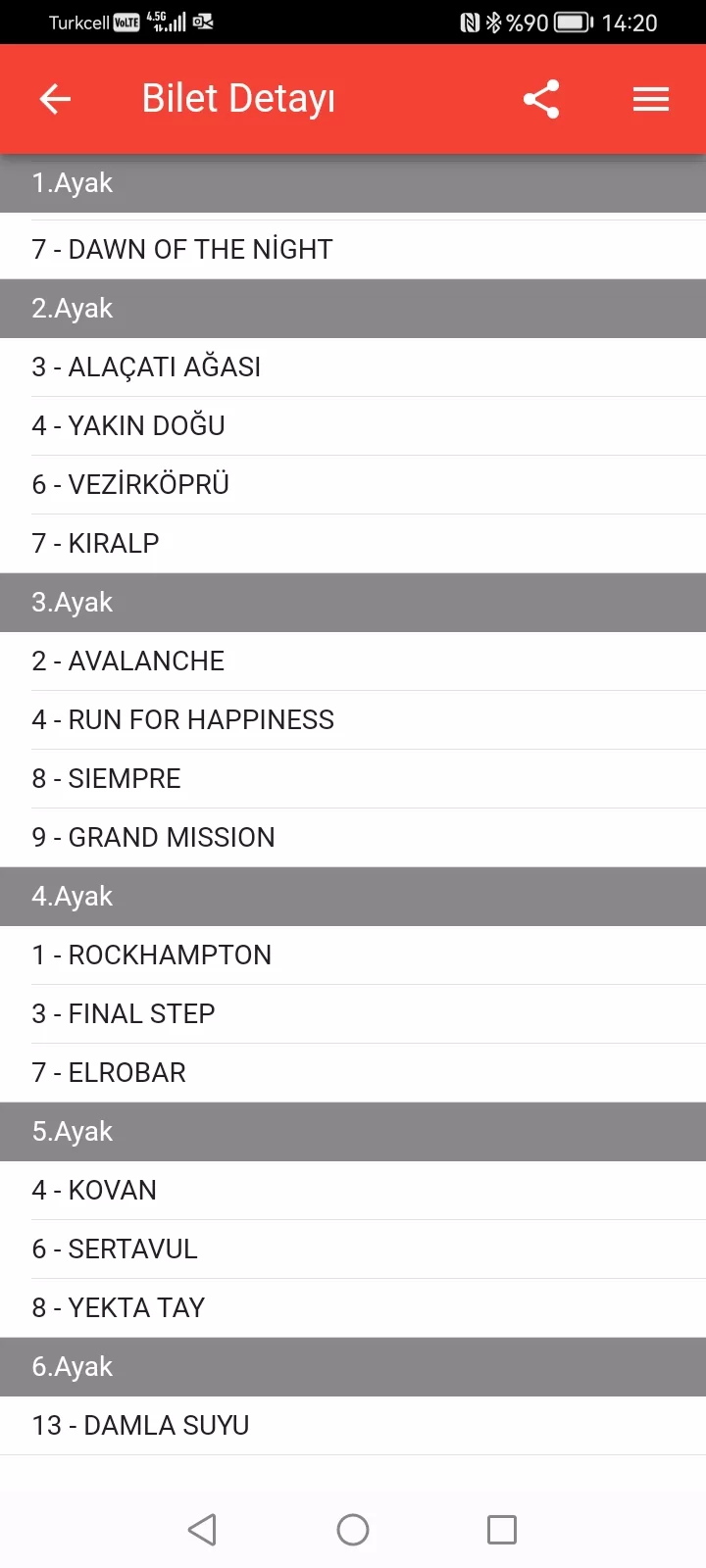Viewport: 706px width, 1568px height.
Task: Open the hamburger menu
Action: 650,99
